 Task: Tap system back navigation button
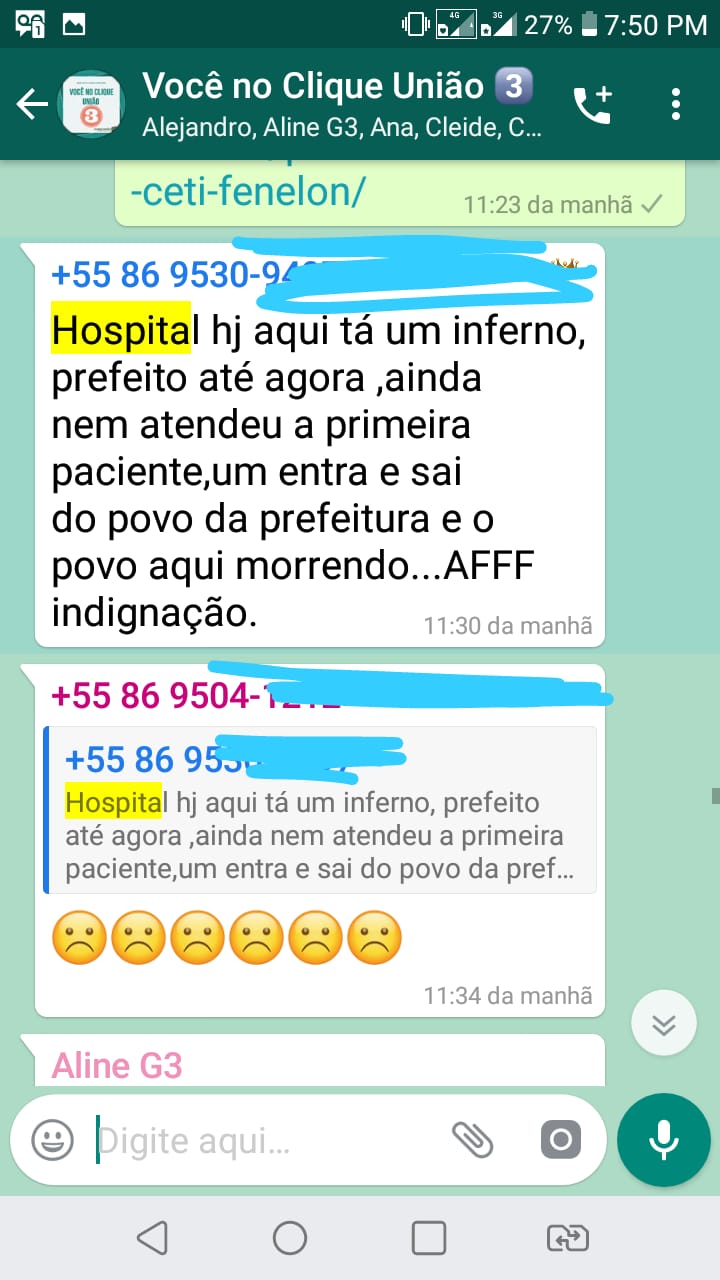point(152,1238)
